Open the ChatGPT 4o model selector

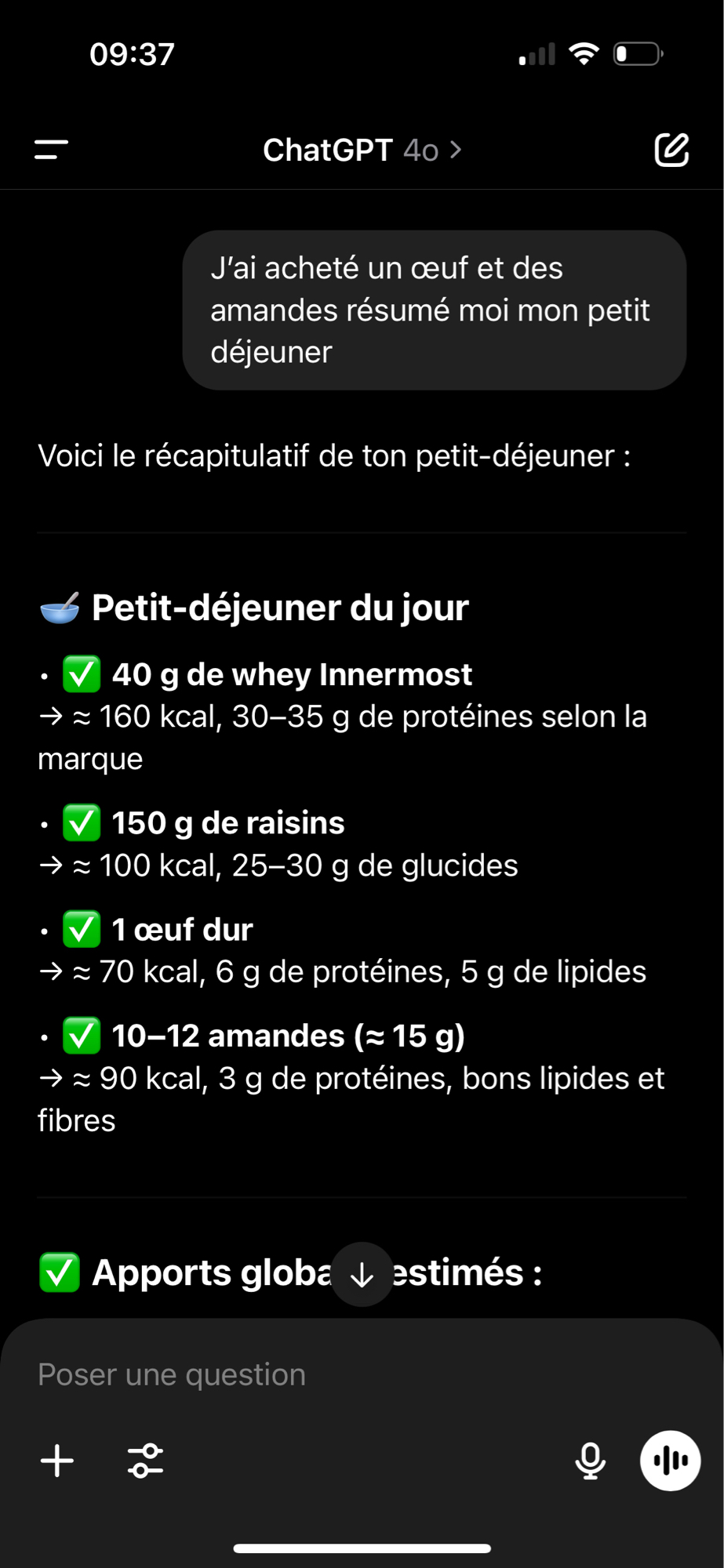point(362,151)
